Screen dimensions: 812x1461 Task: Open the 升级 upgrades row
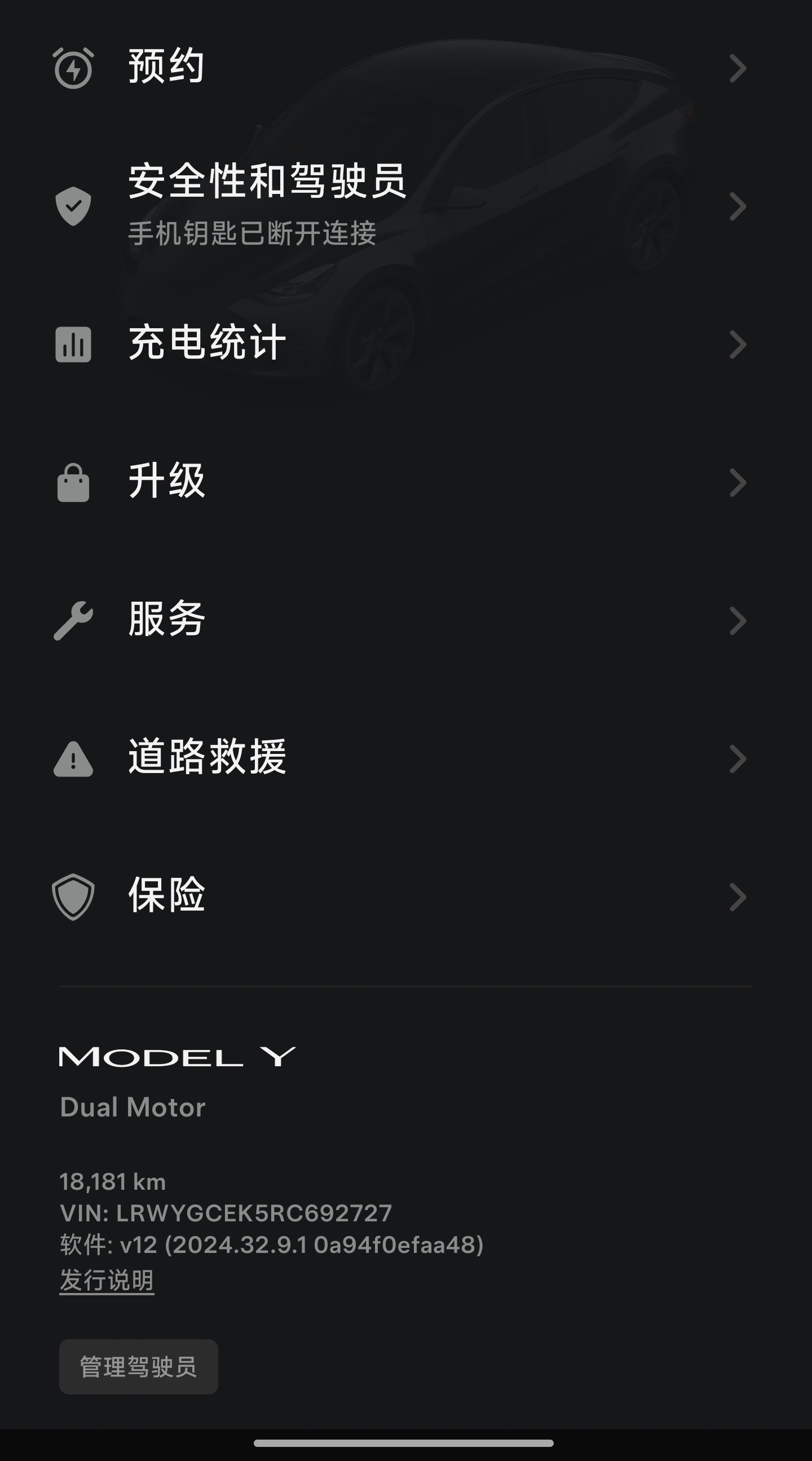click(x=406, y=482)
